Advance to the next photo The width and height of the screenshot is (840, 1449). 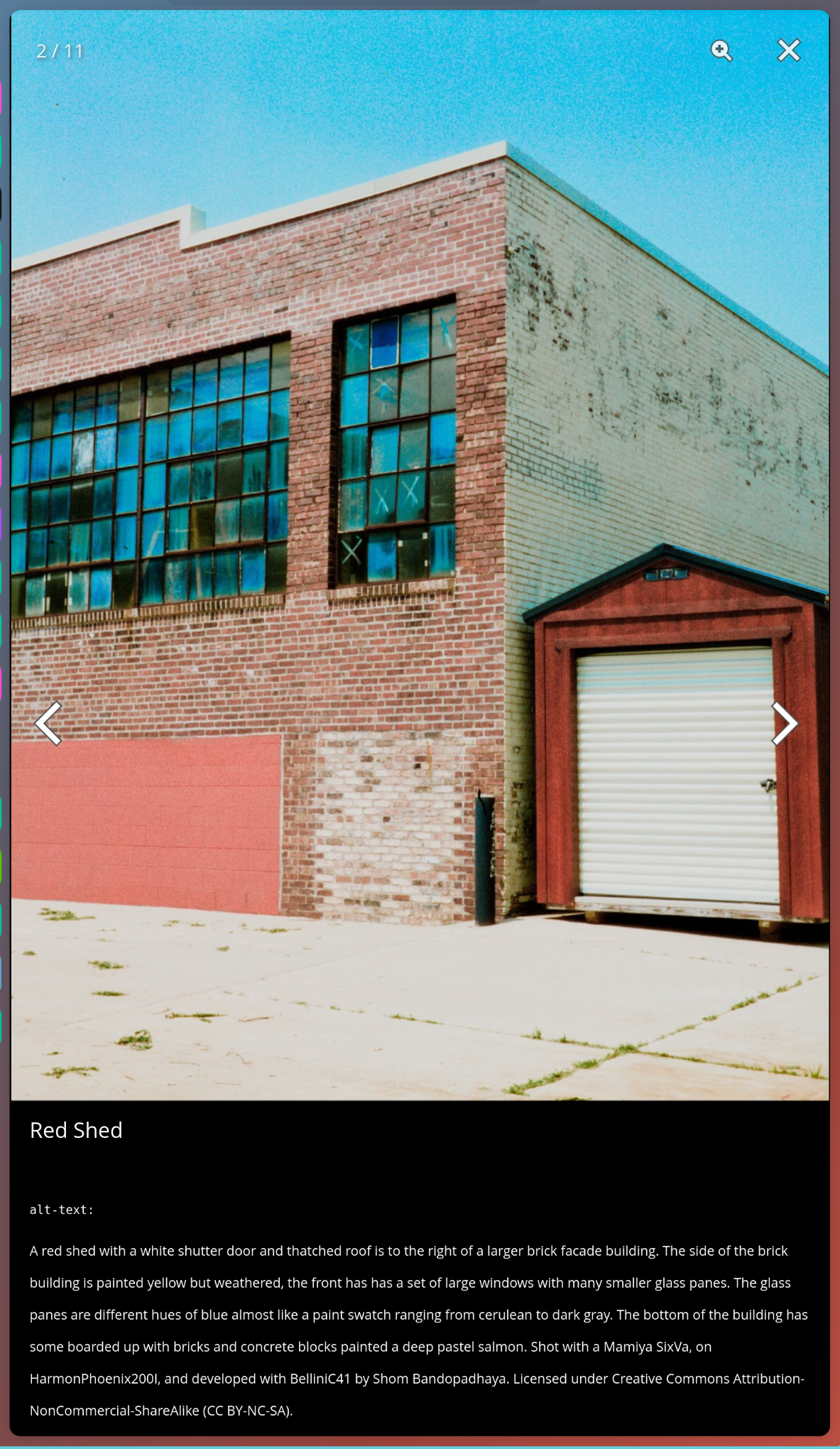point(784,723)
